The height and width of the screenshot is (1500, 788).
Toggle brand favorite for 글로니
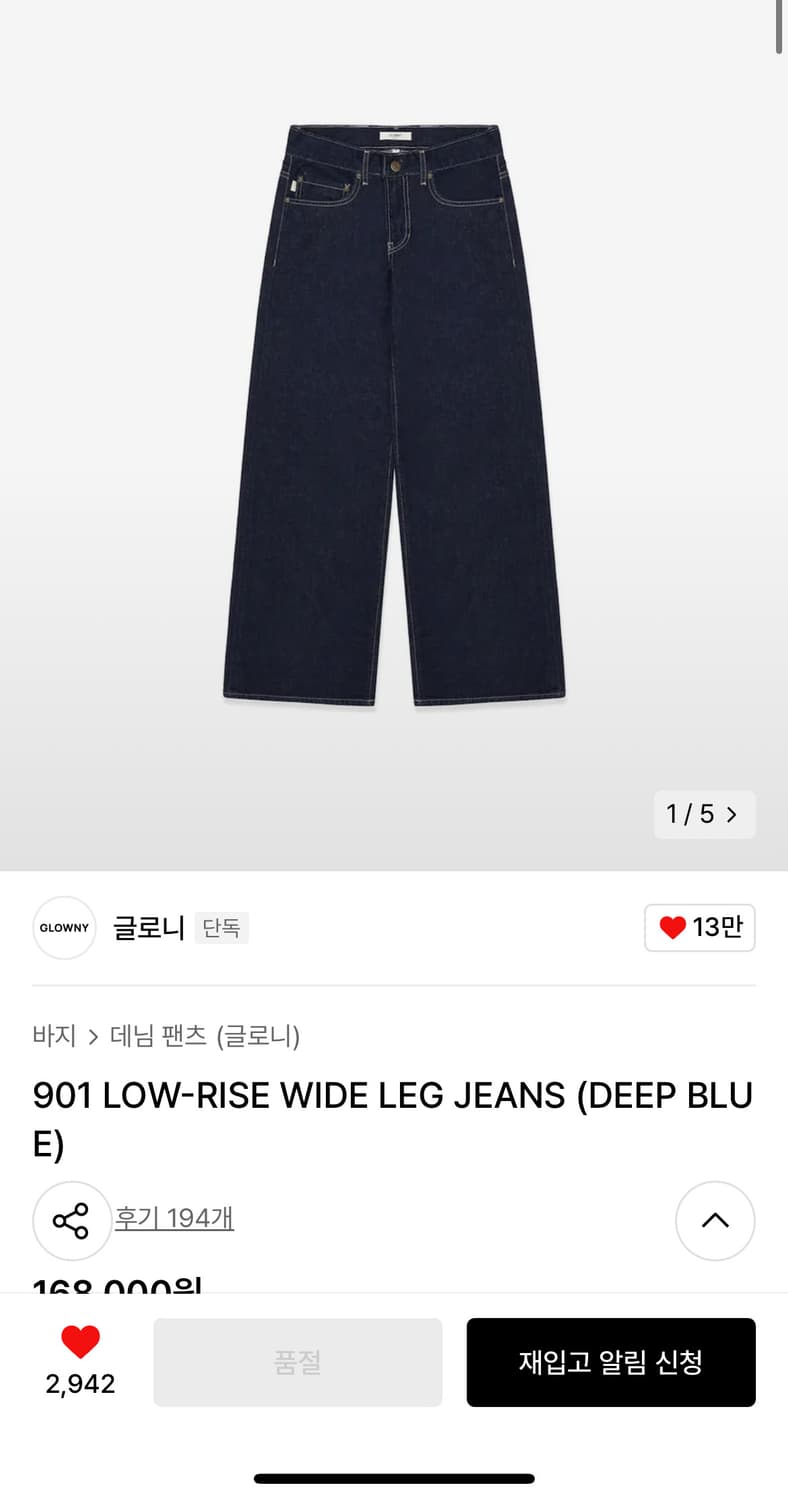pos(700,928)
